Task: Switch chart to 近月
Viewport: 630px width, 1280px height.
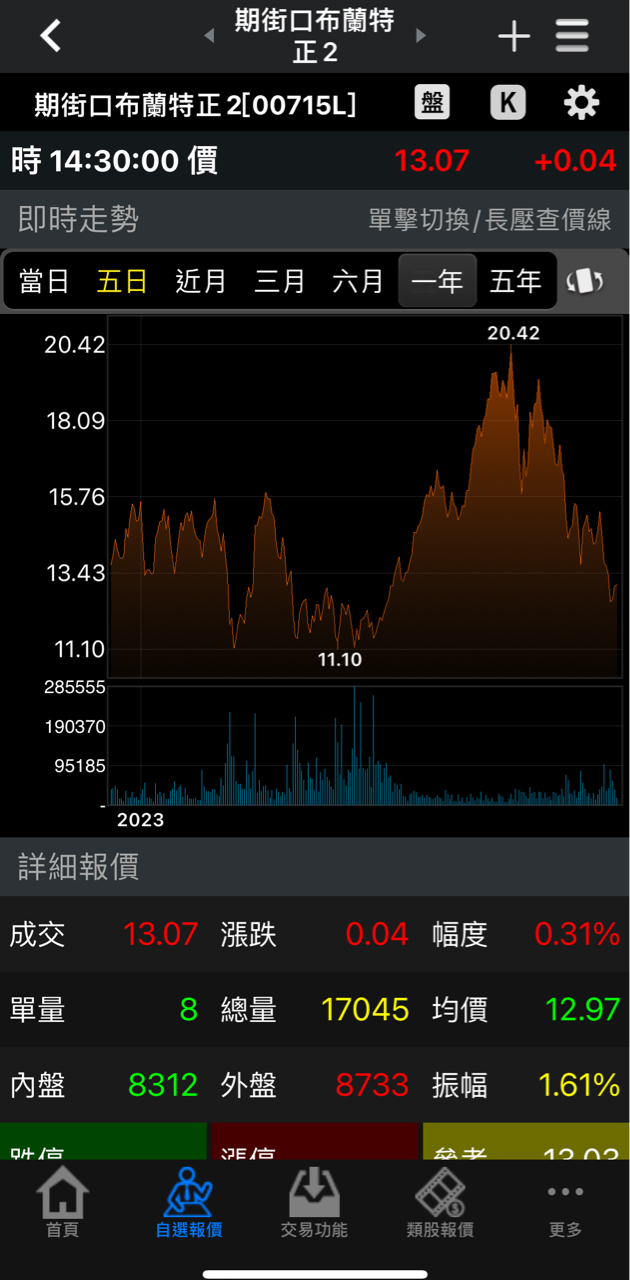Action: click(x=201, y=282)
